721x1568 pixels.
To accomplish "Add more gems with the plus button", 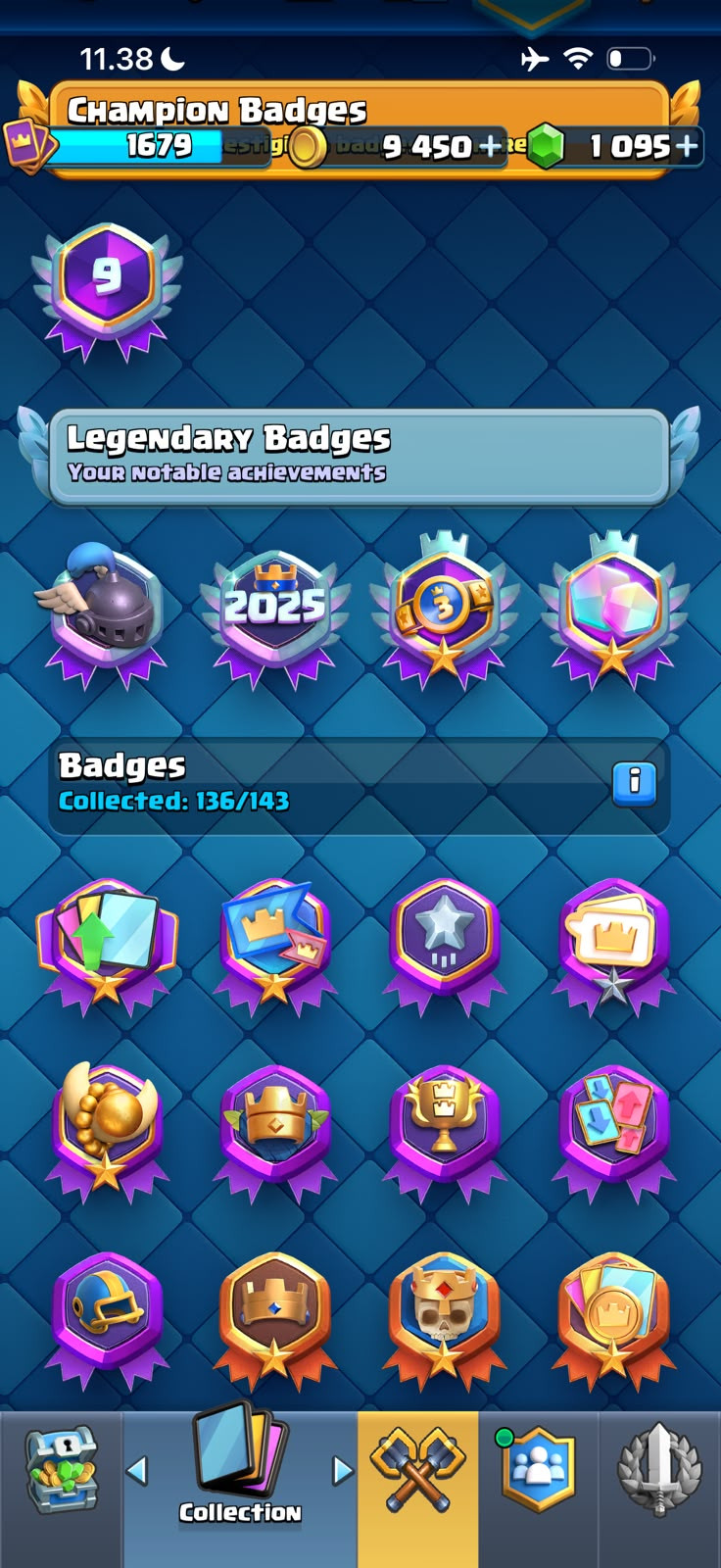I will coord(687,146).
